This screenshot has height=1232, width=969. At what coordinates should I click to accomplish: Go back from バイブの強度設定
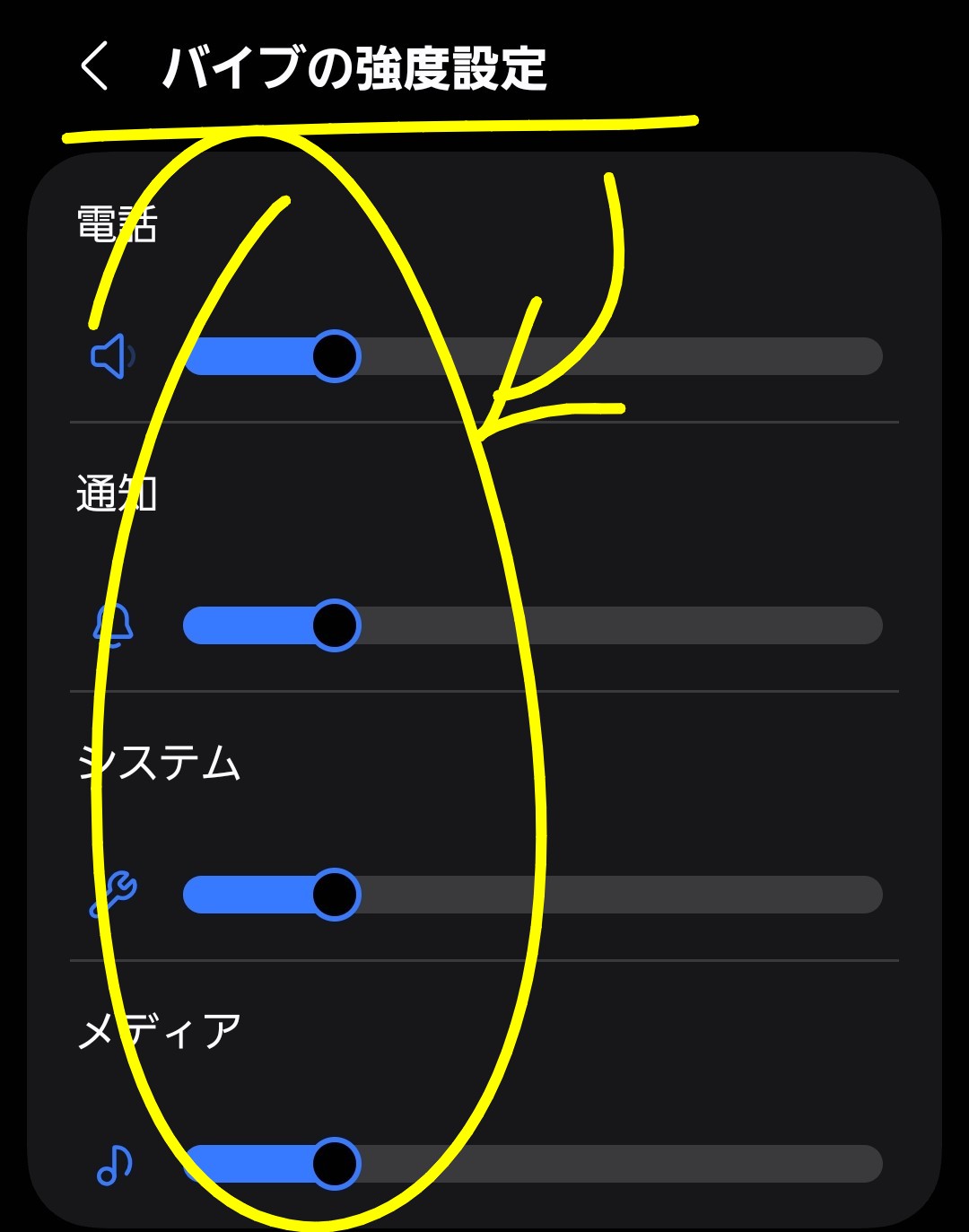pos(94,66)
